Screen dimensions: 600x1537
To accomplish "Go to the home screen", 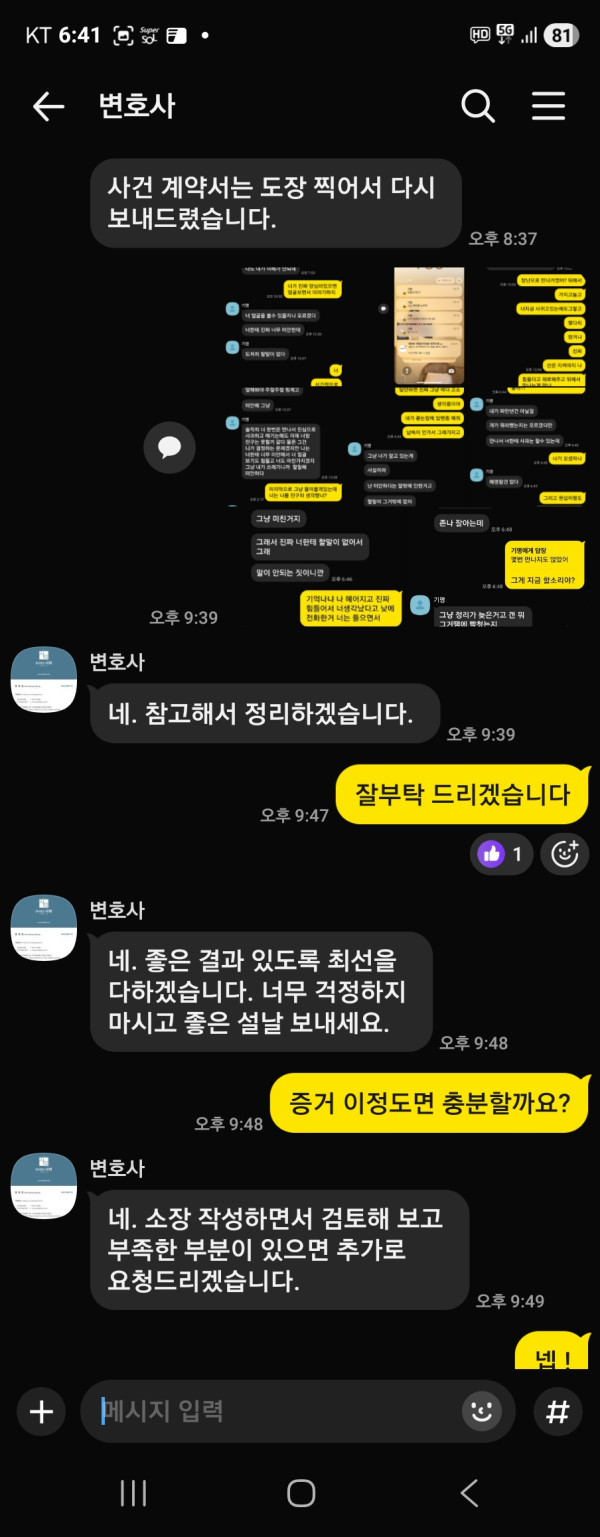I will pos(301,1493).
